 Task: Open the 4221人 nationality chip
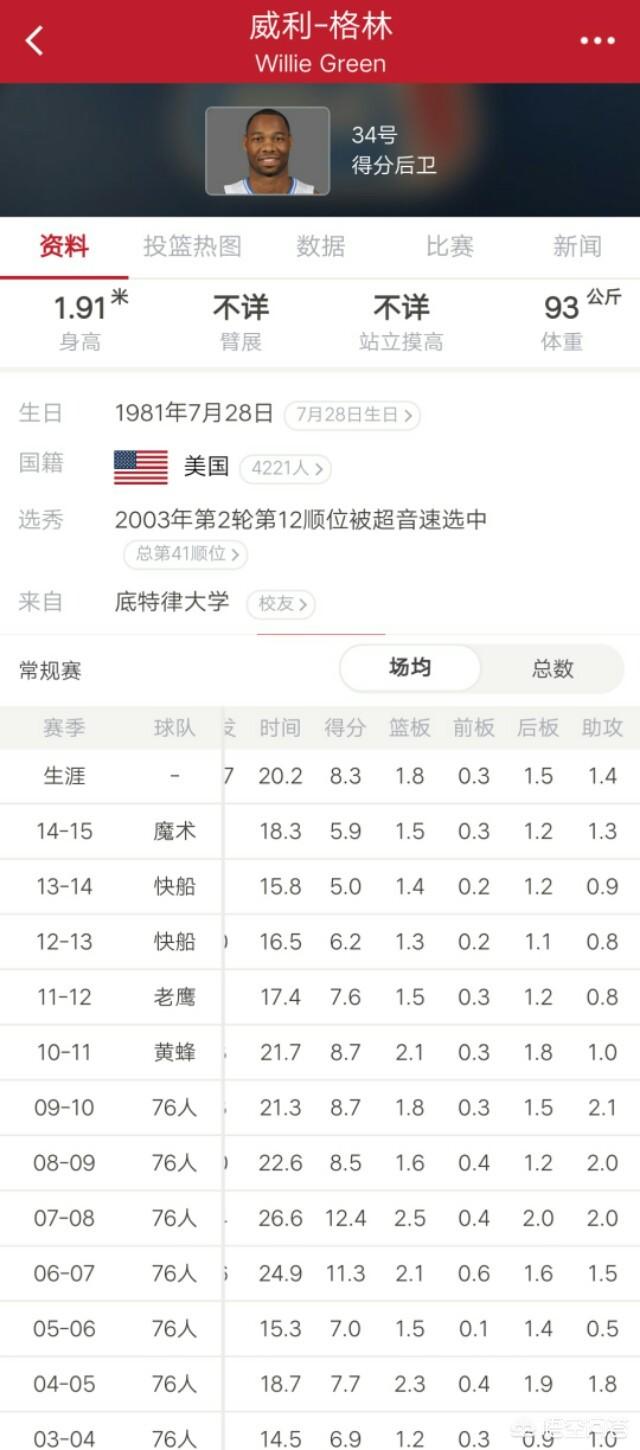click(285, 467)
